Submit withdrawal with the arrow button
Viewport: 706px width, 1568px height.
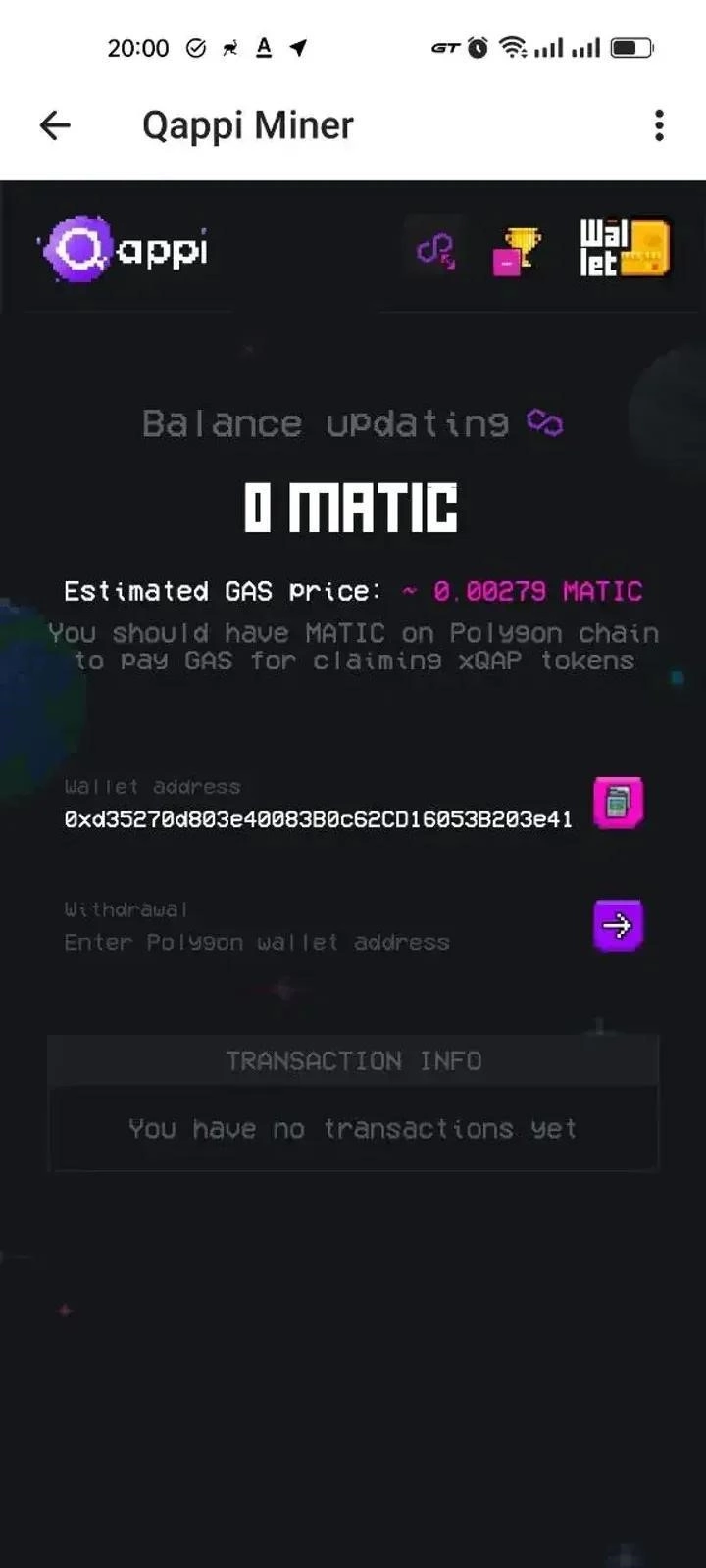click(618, 925)
